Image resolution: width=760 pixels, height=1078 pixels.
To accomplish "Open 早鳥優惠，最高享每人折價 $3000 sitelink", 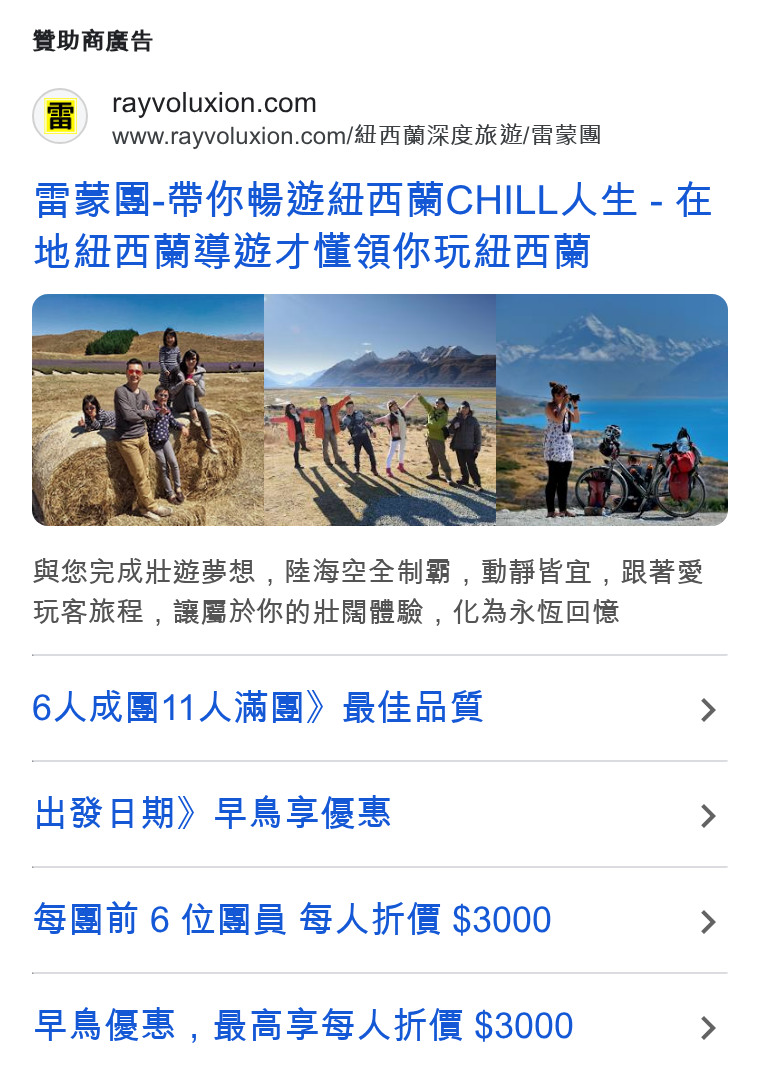I will pyautogui.click(x=380, y=1026).
